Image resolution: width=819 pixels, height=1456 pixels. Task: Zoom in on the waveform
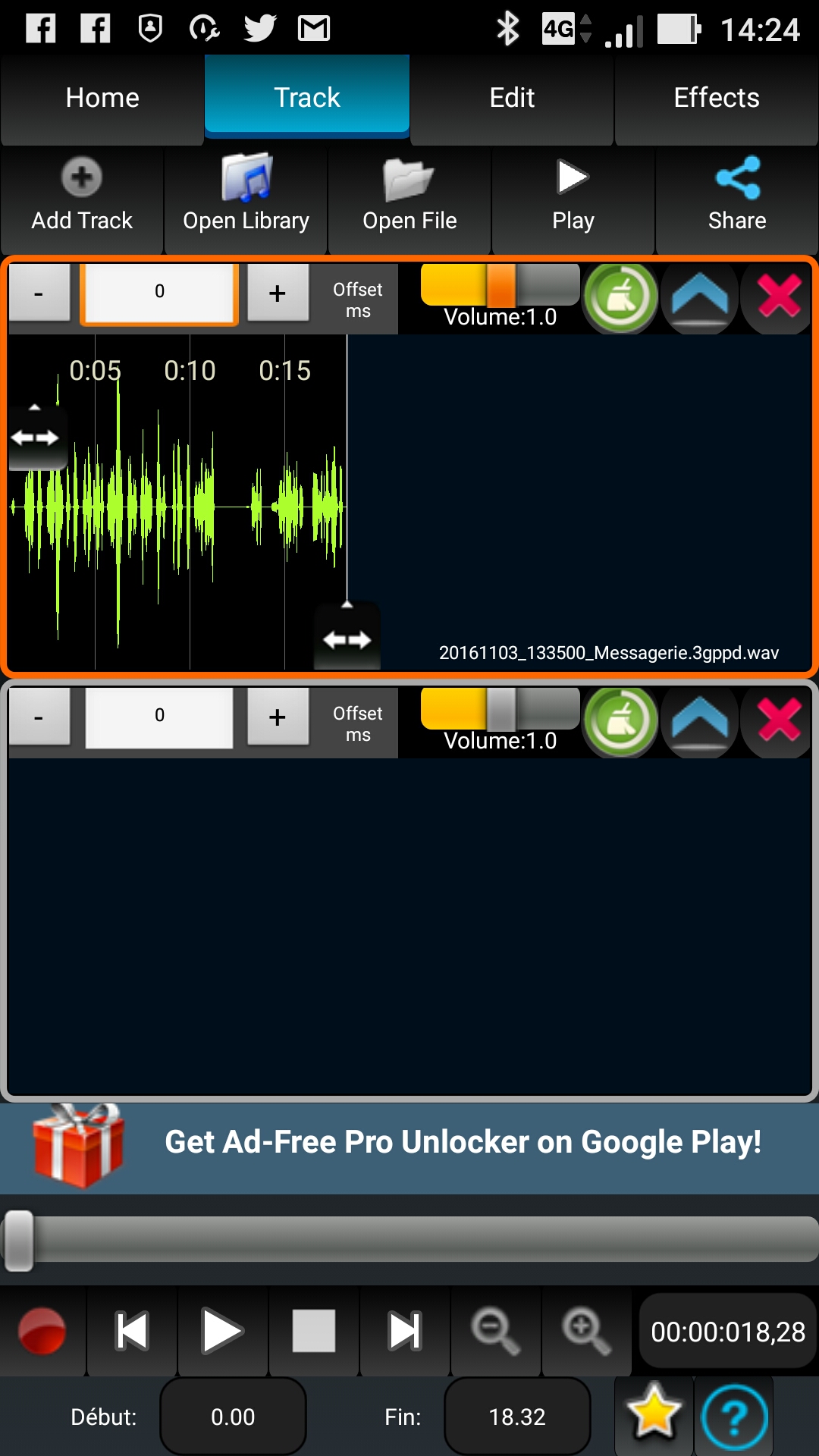pos(586,1331)
